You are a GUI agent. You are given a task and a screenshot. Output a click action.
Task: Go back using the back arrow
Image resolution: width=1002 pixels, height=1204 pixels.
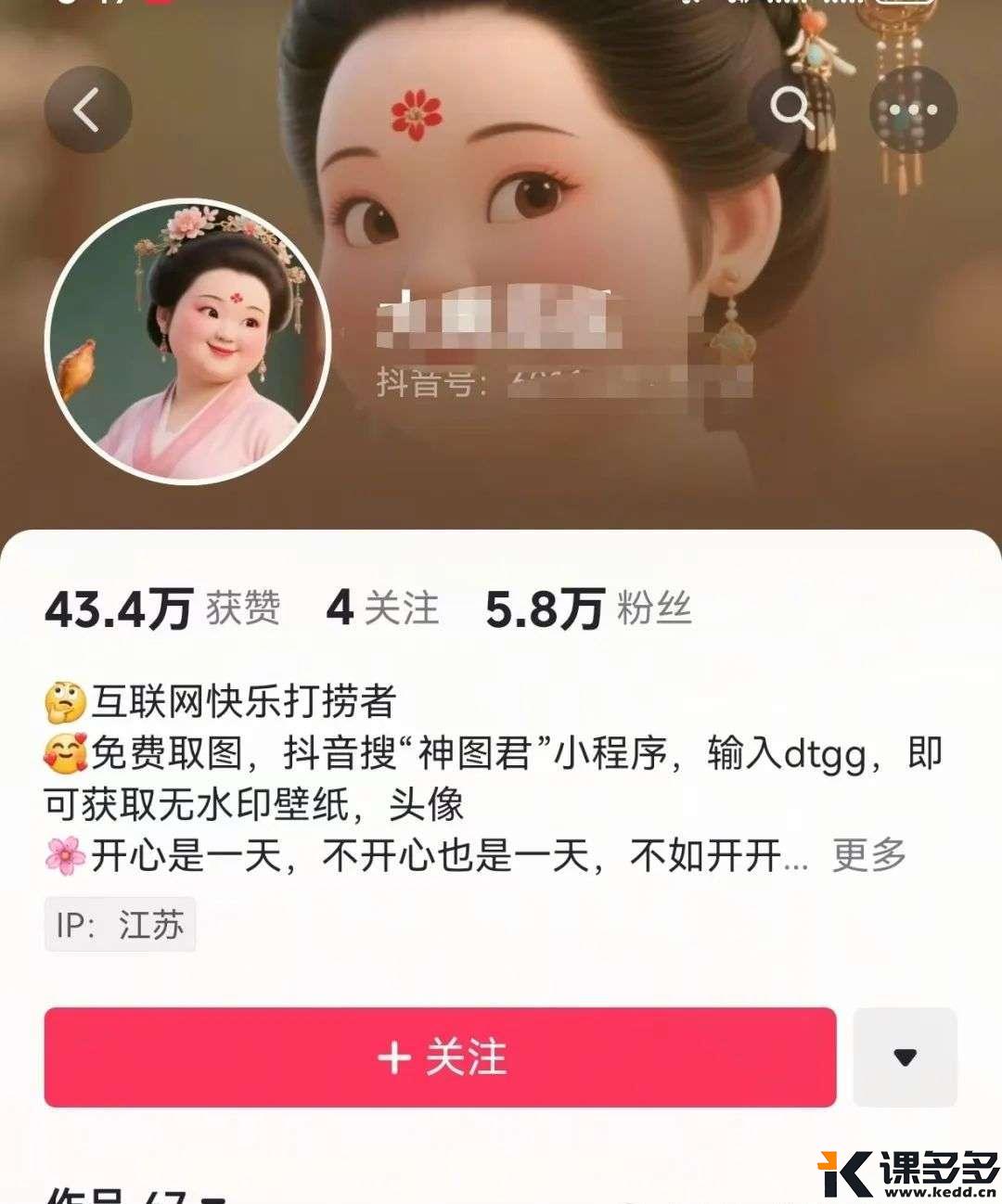click(87, 110)
